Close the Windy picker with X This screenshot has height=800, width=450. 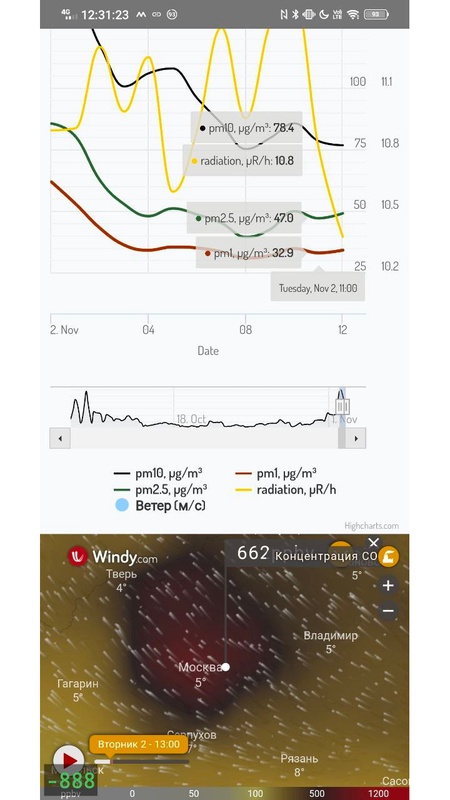point(374,542)
